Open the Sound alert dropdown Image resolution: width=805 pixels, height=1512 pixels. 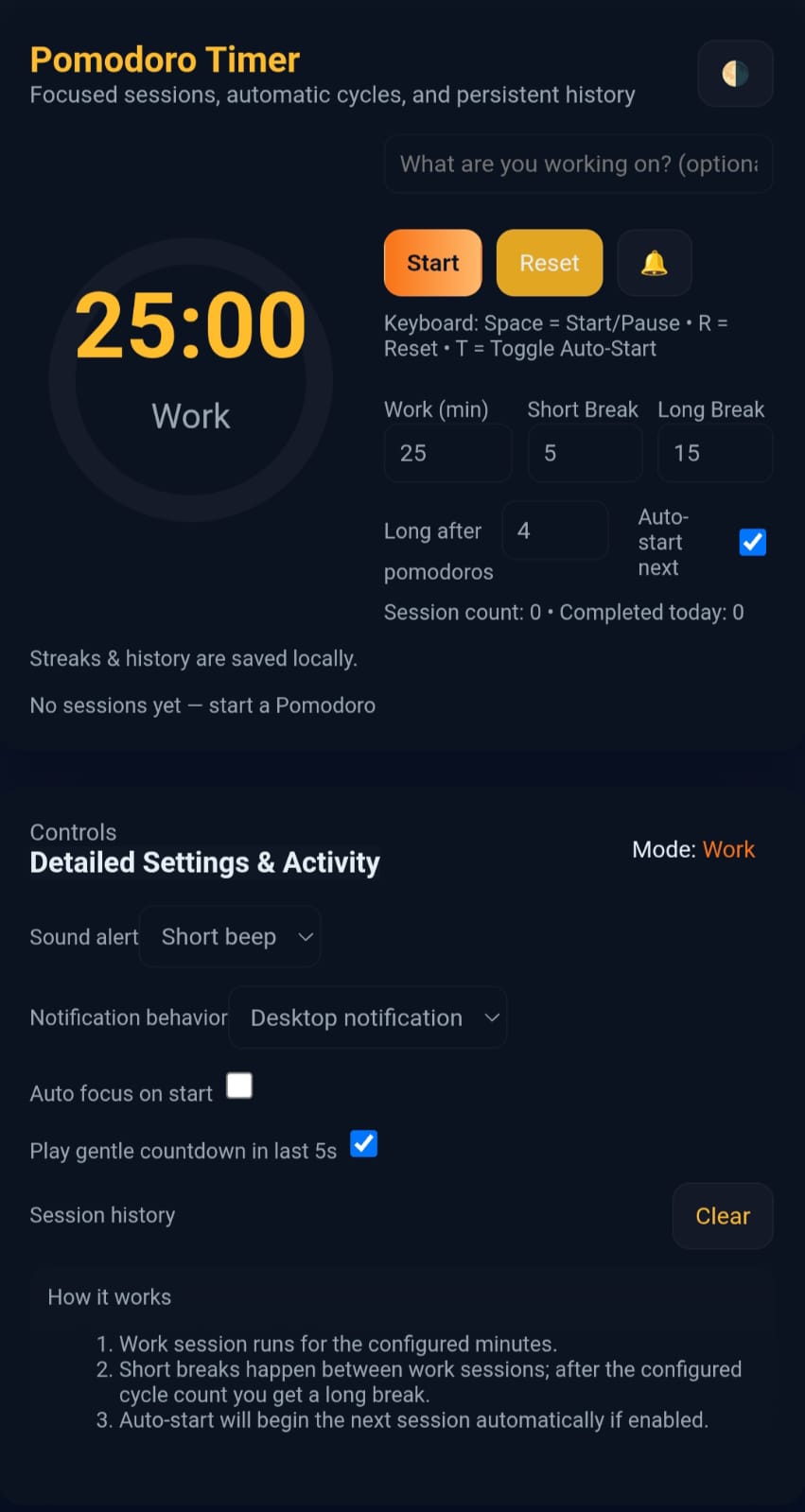click(230, 937)
